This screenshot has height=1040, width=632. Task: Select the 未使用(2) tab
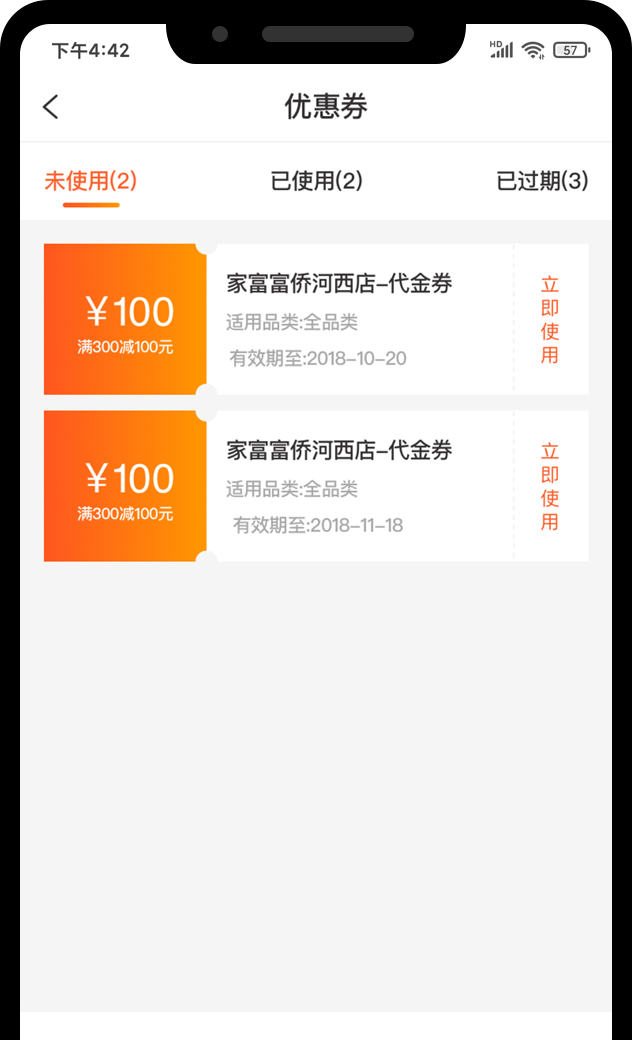pos(90,181)
